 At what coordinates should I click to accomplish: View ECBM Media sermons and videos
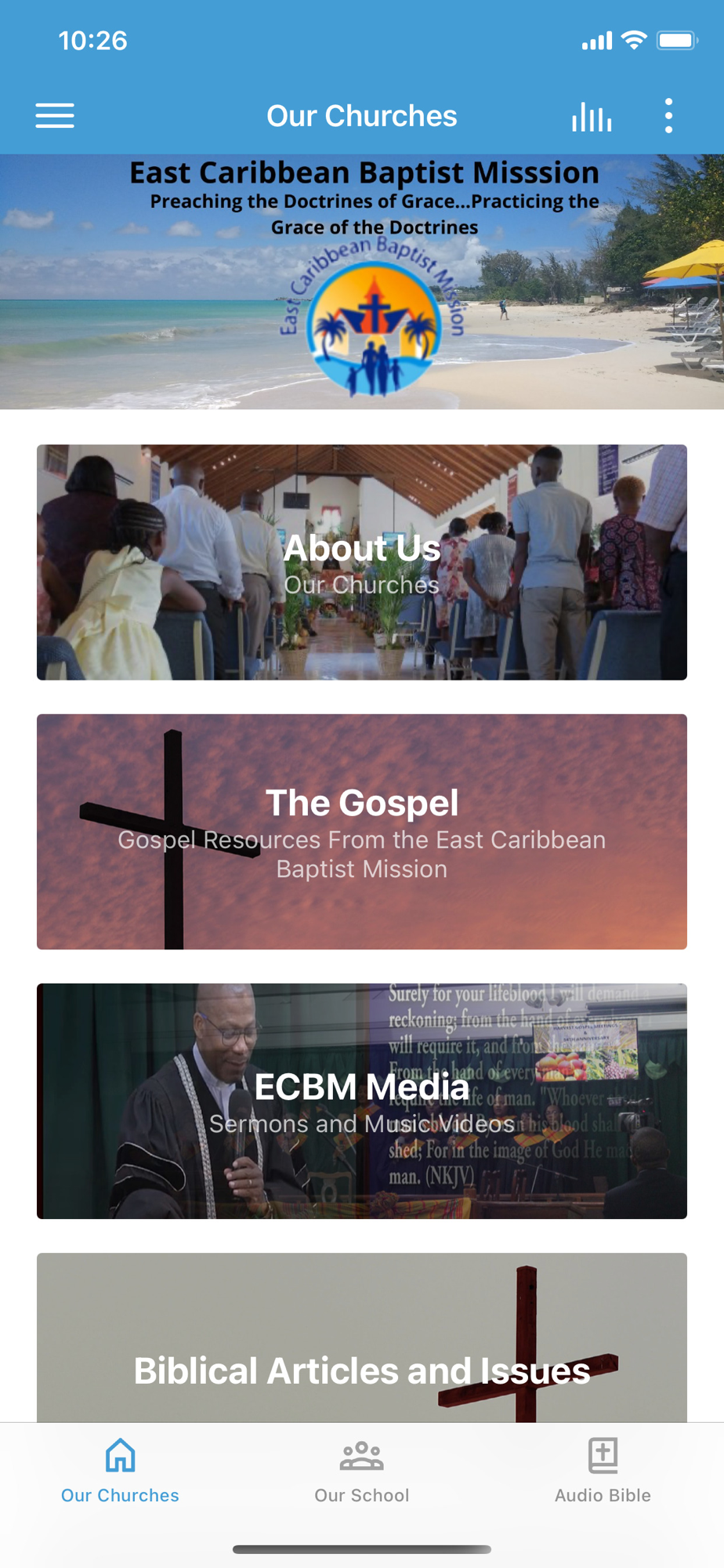click(x=362, y=1102)
